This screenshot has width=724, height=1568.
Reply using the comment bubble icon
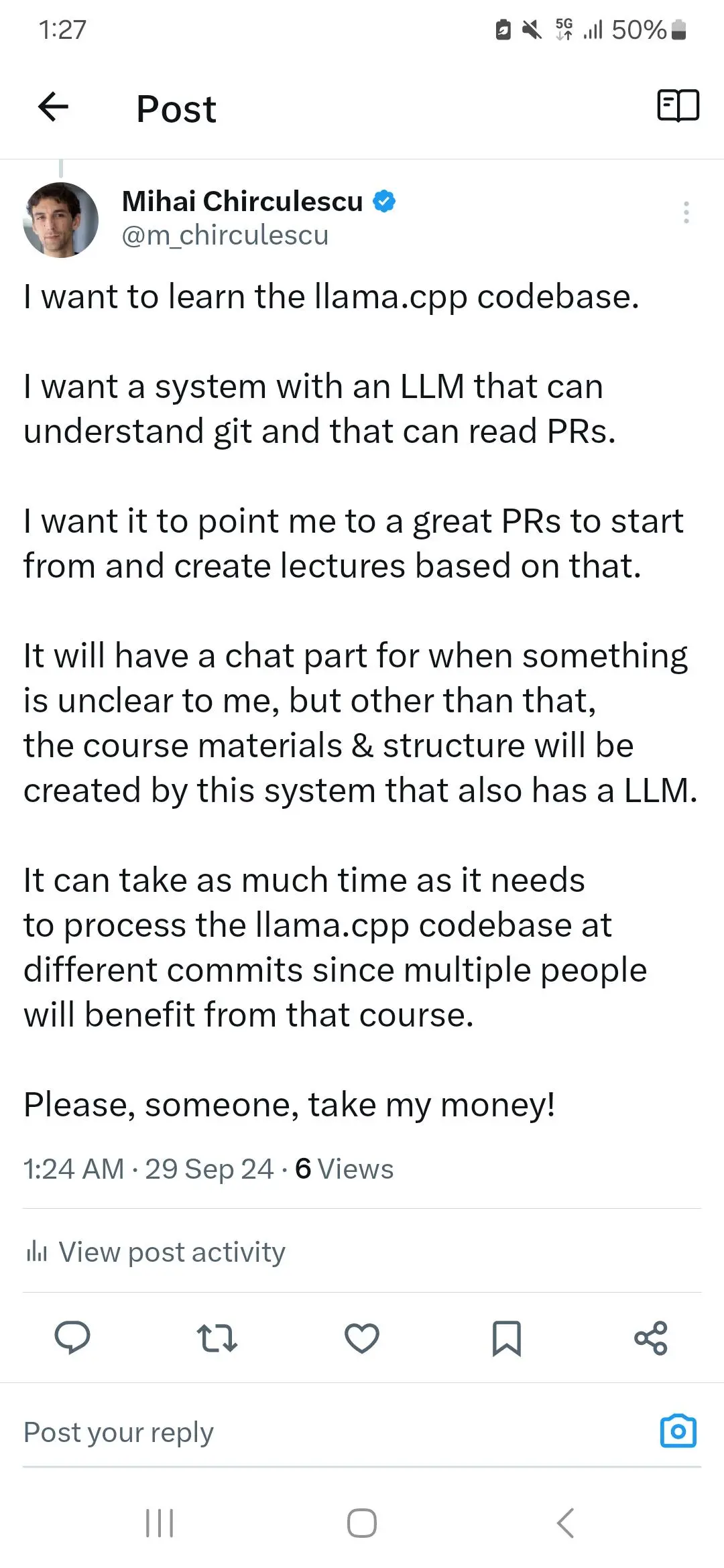[x=72, y=1338]
